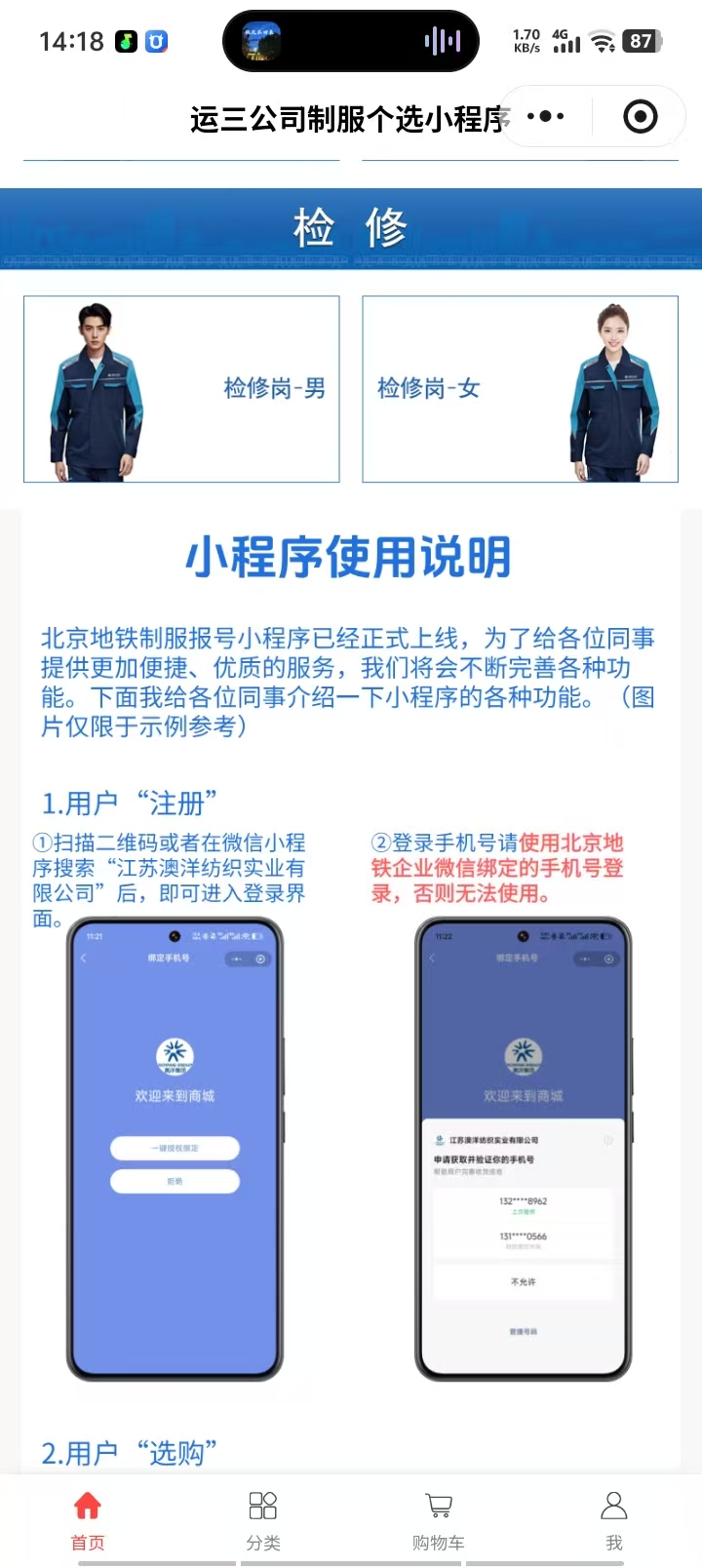702x1568 pixels.
Task: Switch to the 分类 tab
Action: [x=263, y=1519]
